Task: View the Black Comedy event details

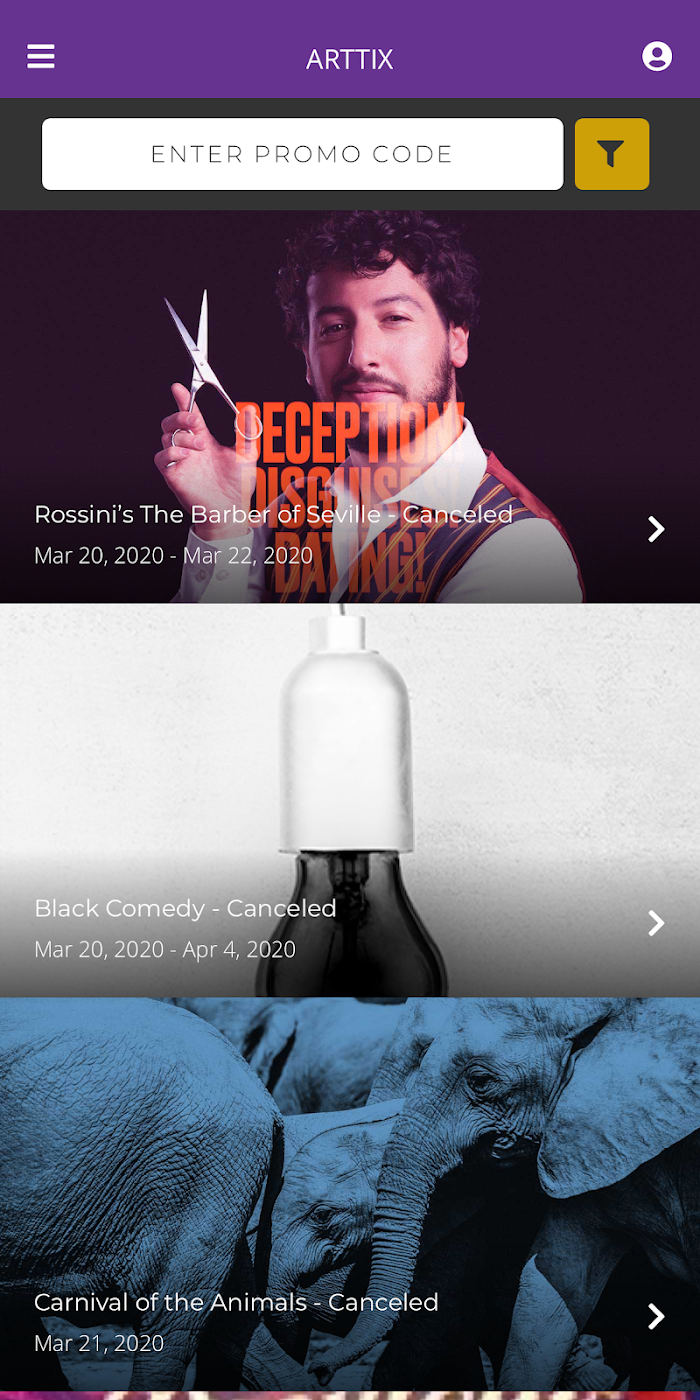Action: click(x=350, y=800)
